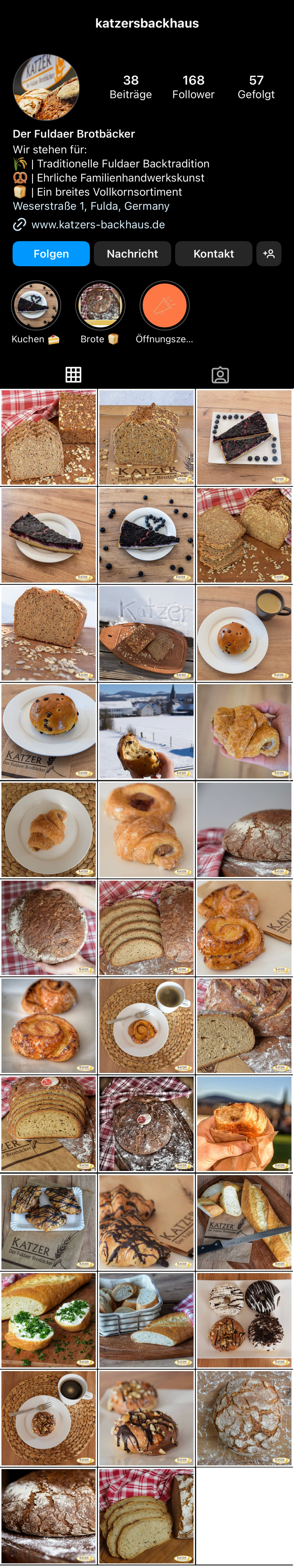
Task: Open the Kontakt options
Action: tap(213, 254)
